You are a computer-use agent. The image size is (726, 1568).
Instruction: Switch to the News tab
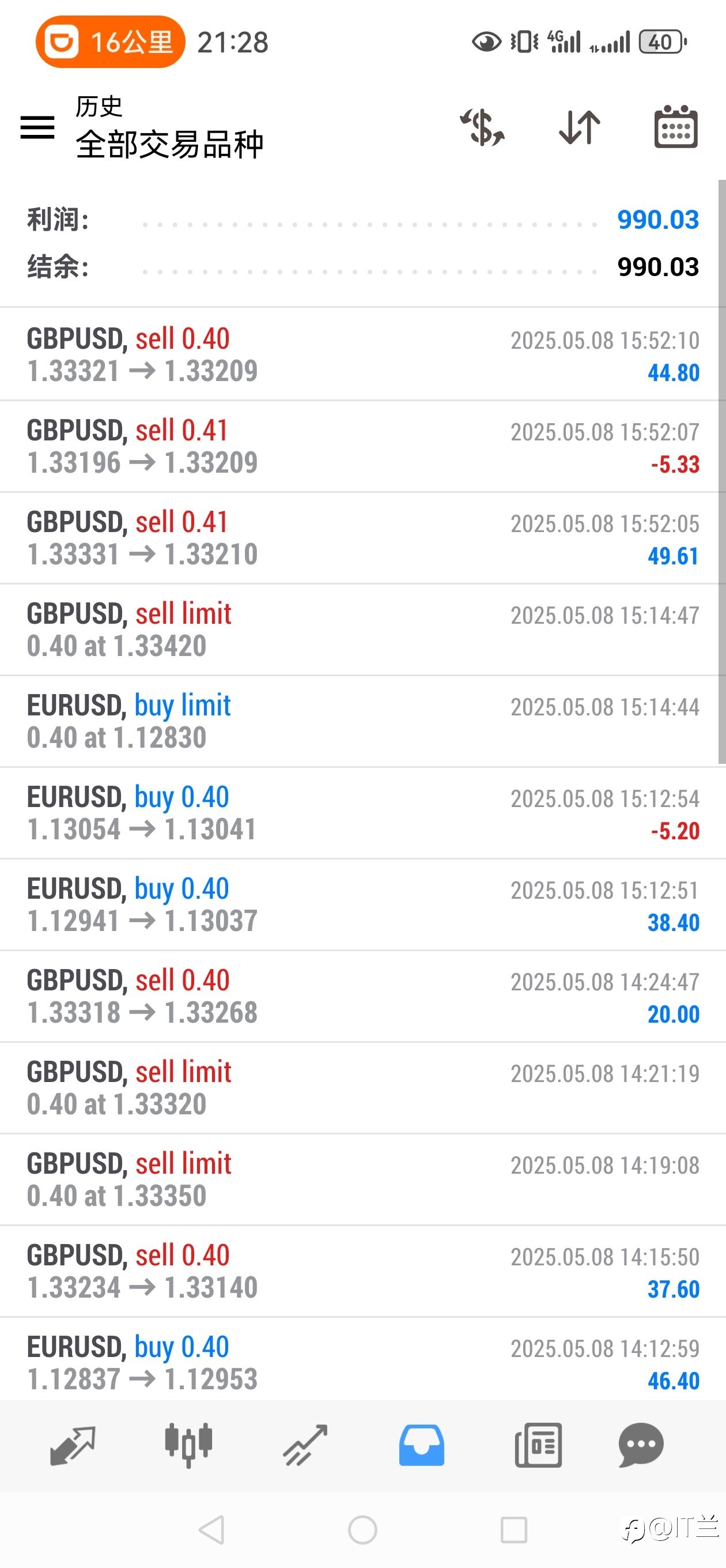click(538, 1445)
